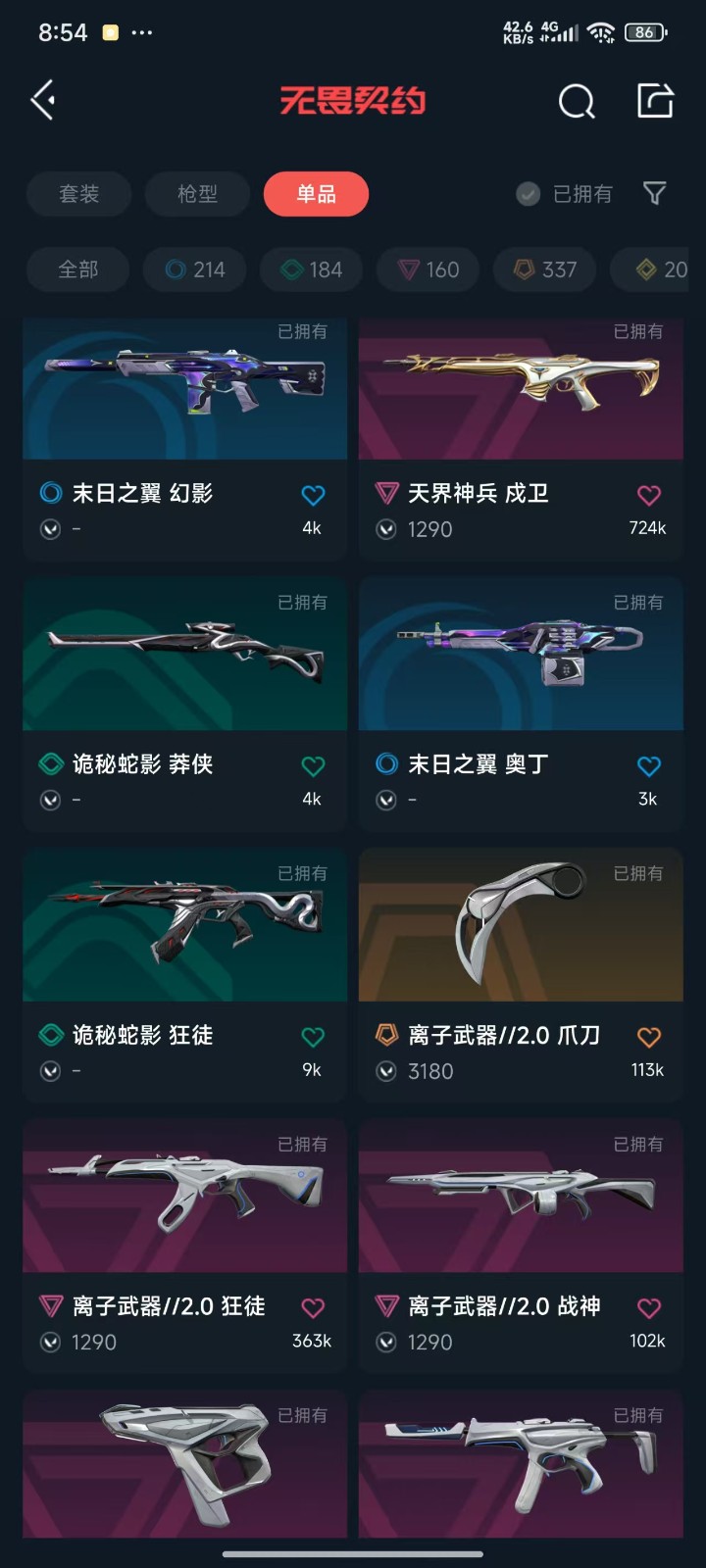Share this page via the share icon
This screenshot has height=1568, width=706.
[x=655, y=100]
